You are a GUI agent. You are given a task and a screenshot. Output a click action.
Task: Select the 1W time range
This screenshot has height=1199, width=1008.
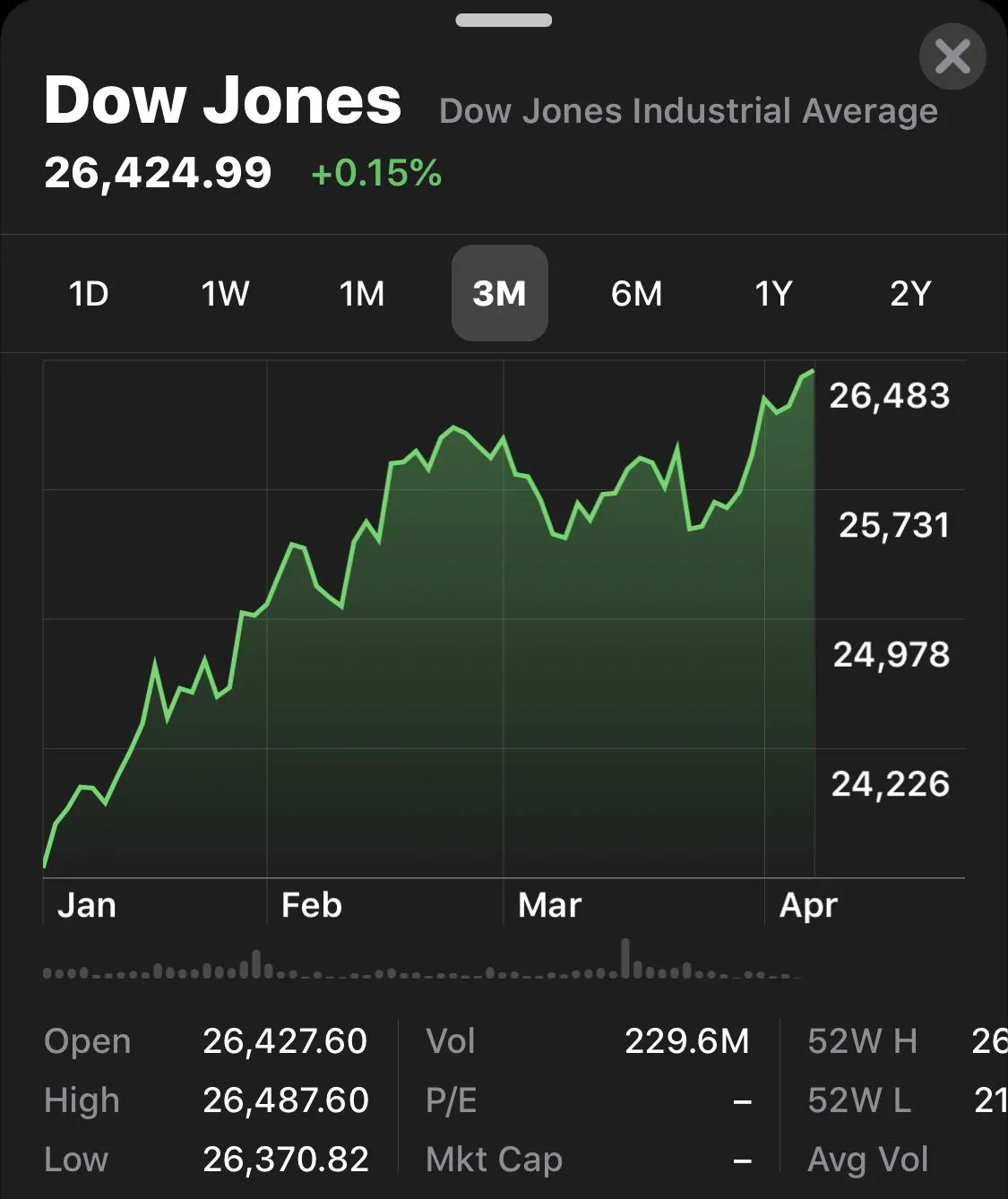coord(225,293)
